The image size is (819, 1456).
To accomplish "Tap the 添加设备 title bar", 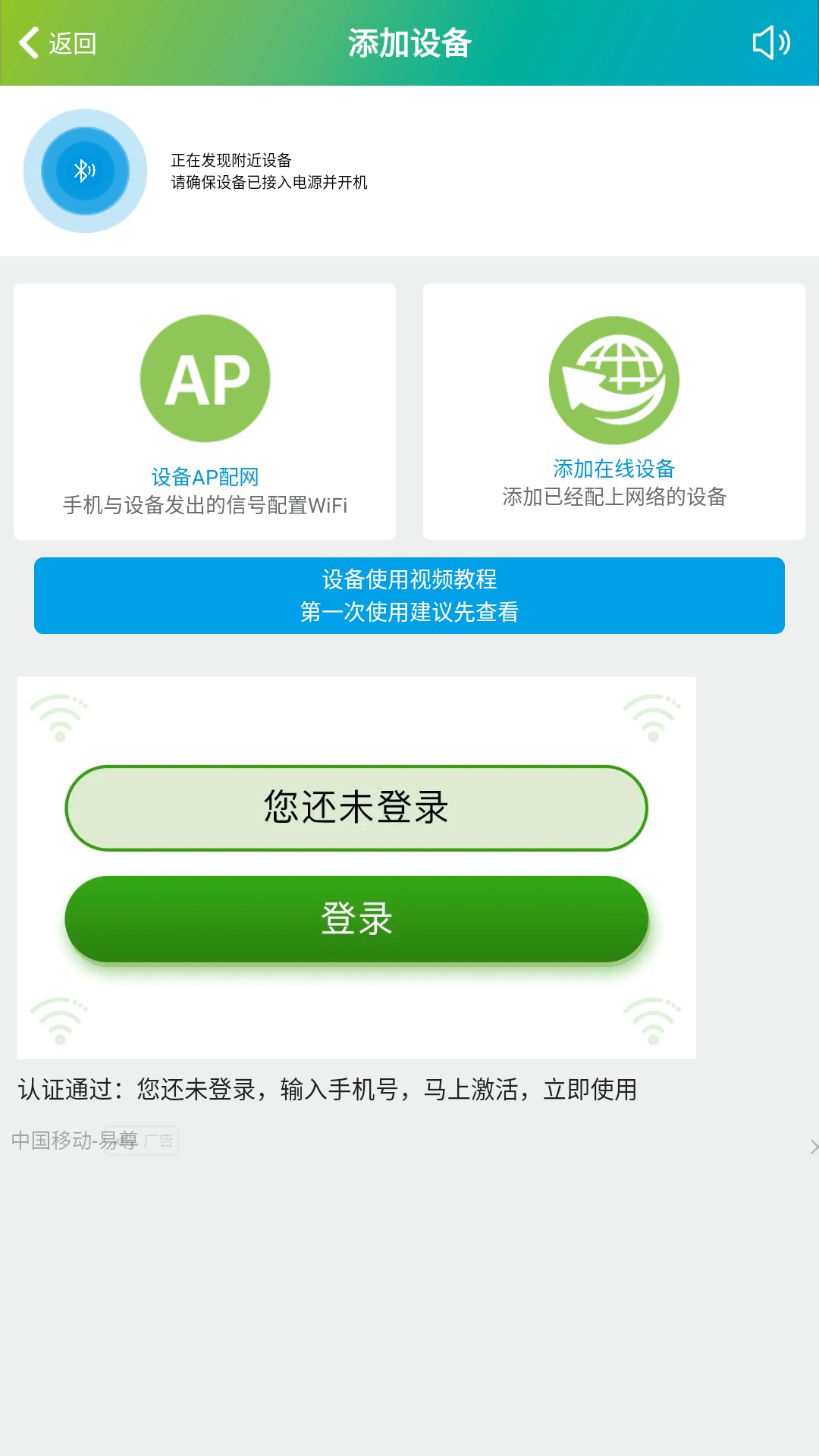I will tap(409, 43).
